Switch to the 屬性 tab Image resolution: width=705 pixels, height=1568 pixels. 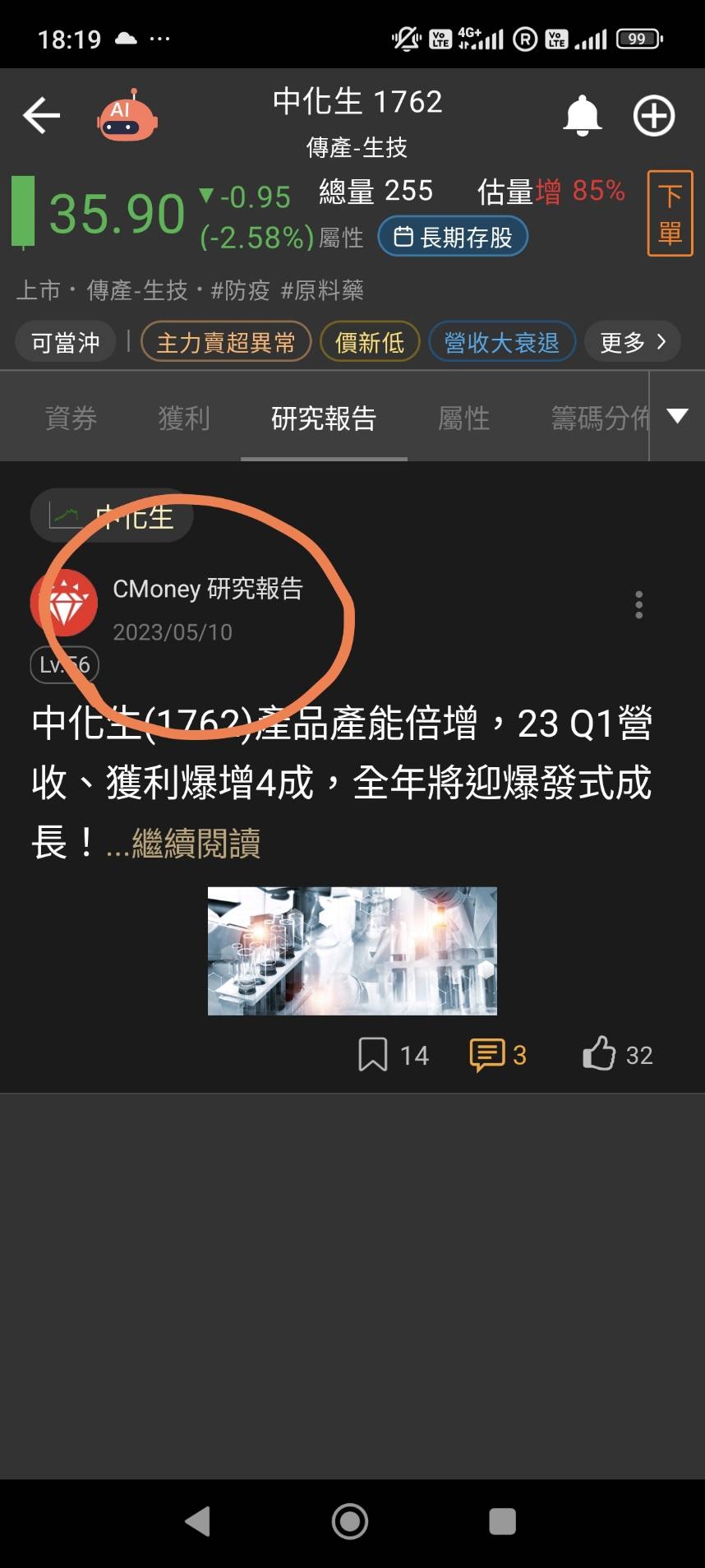[463, 418]
